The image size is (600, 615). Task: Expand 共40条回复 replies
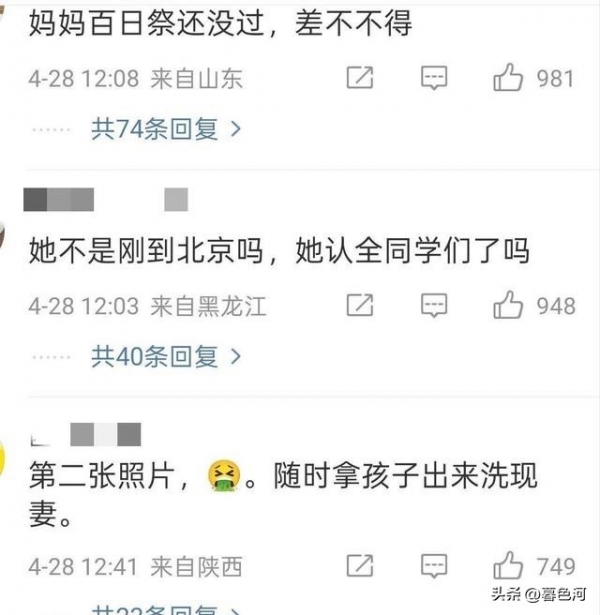pyautogui.click(x=166, y=355)
